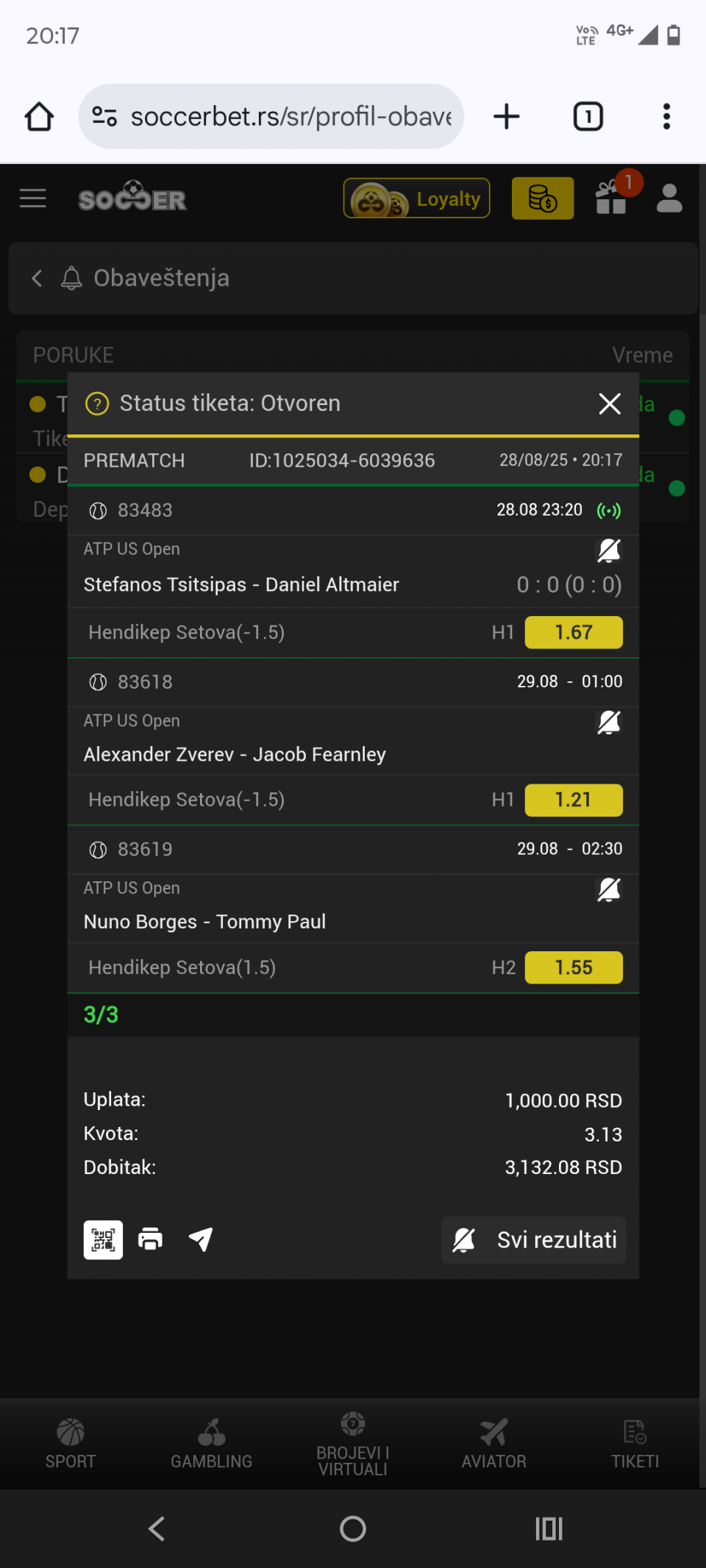
Task: Open the Tiketi tab
Action: (635, 1444)
